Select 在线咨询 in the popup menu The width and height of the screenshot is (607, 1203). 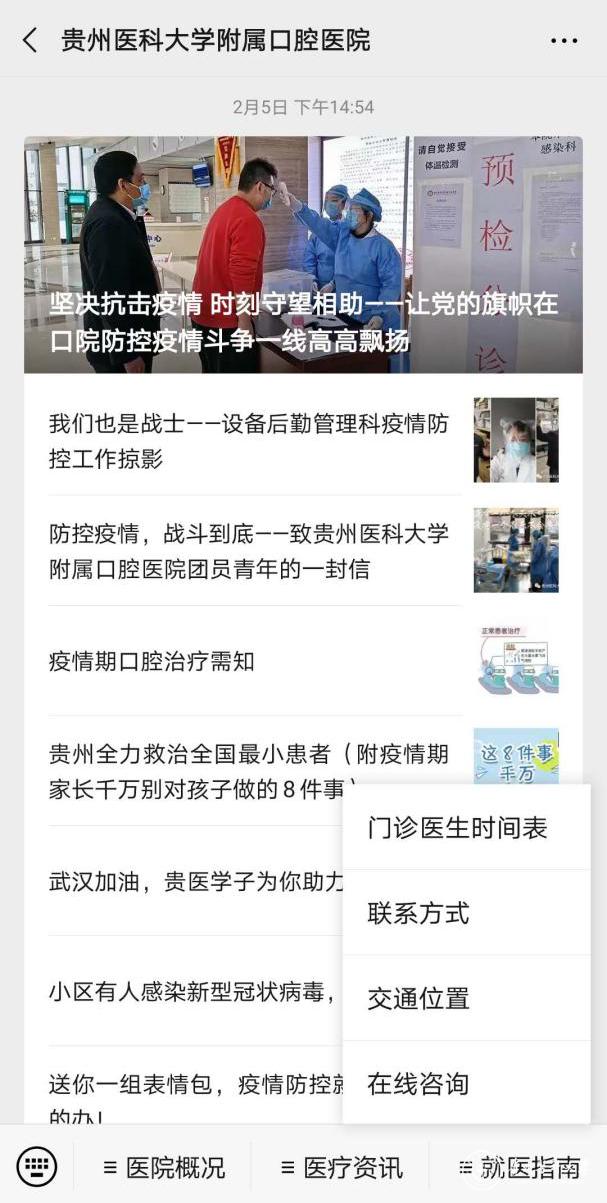[x=419, y=1083]
